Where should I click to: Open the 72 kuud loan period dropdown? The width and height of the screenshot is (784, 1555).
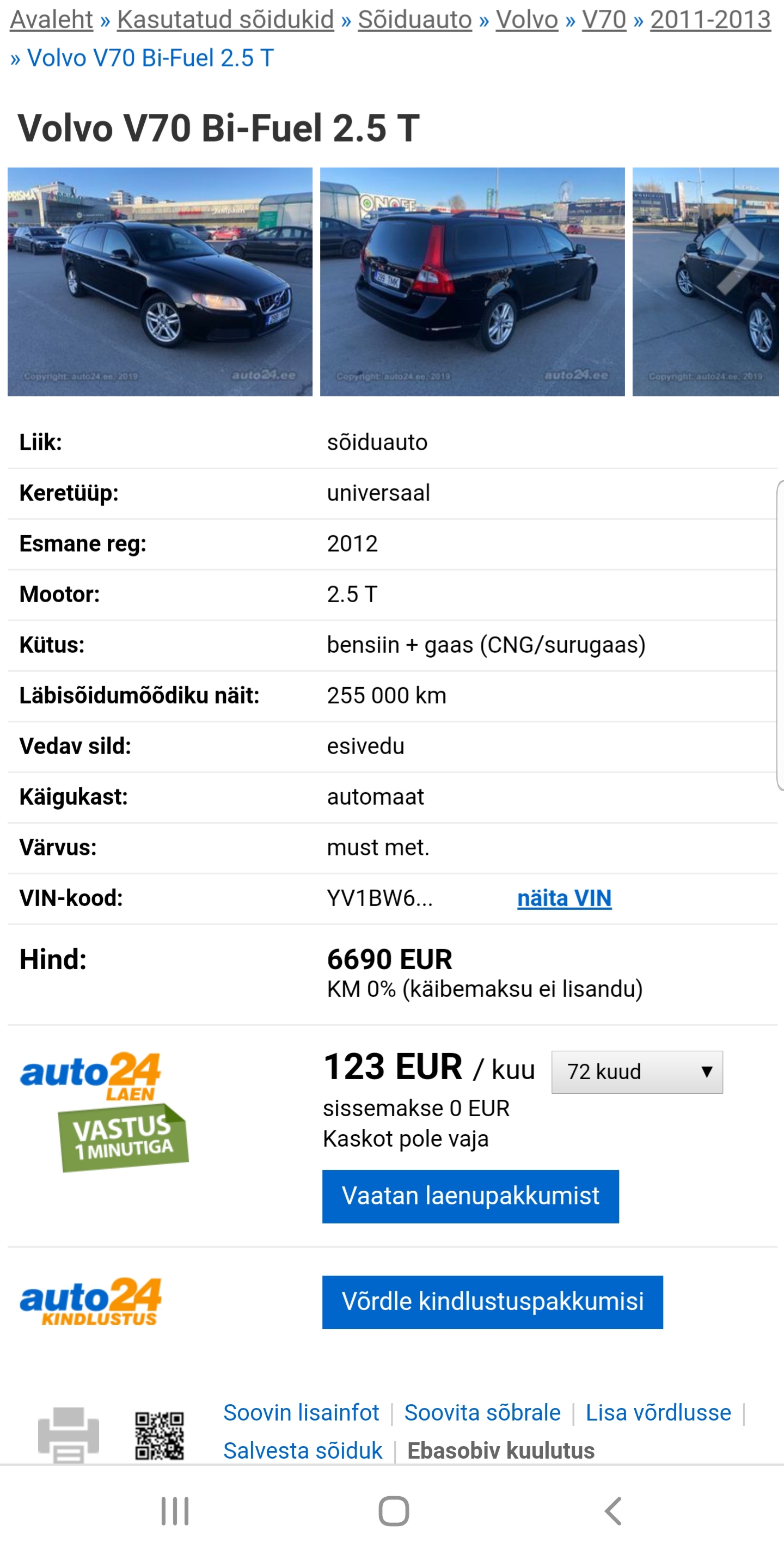[x=637, y=1072]
